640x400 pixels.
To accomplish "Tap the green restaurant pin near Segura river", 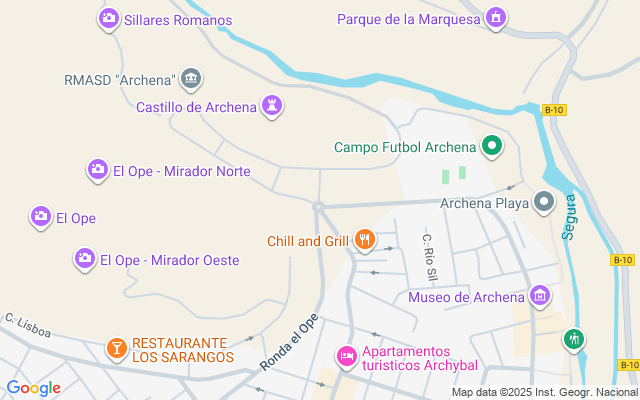I will click(573, 339).
